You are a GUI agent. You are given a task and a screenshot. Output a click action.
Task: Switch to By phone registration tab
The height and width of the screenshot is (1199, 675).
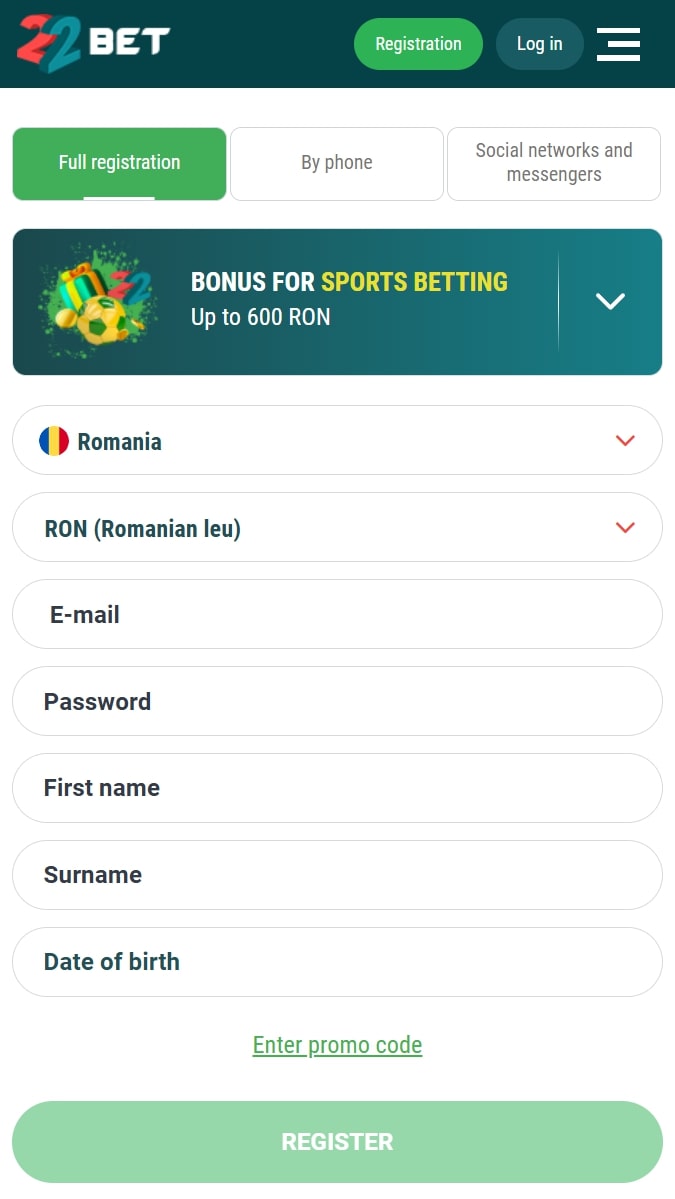(x=336, y=164)
